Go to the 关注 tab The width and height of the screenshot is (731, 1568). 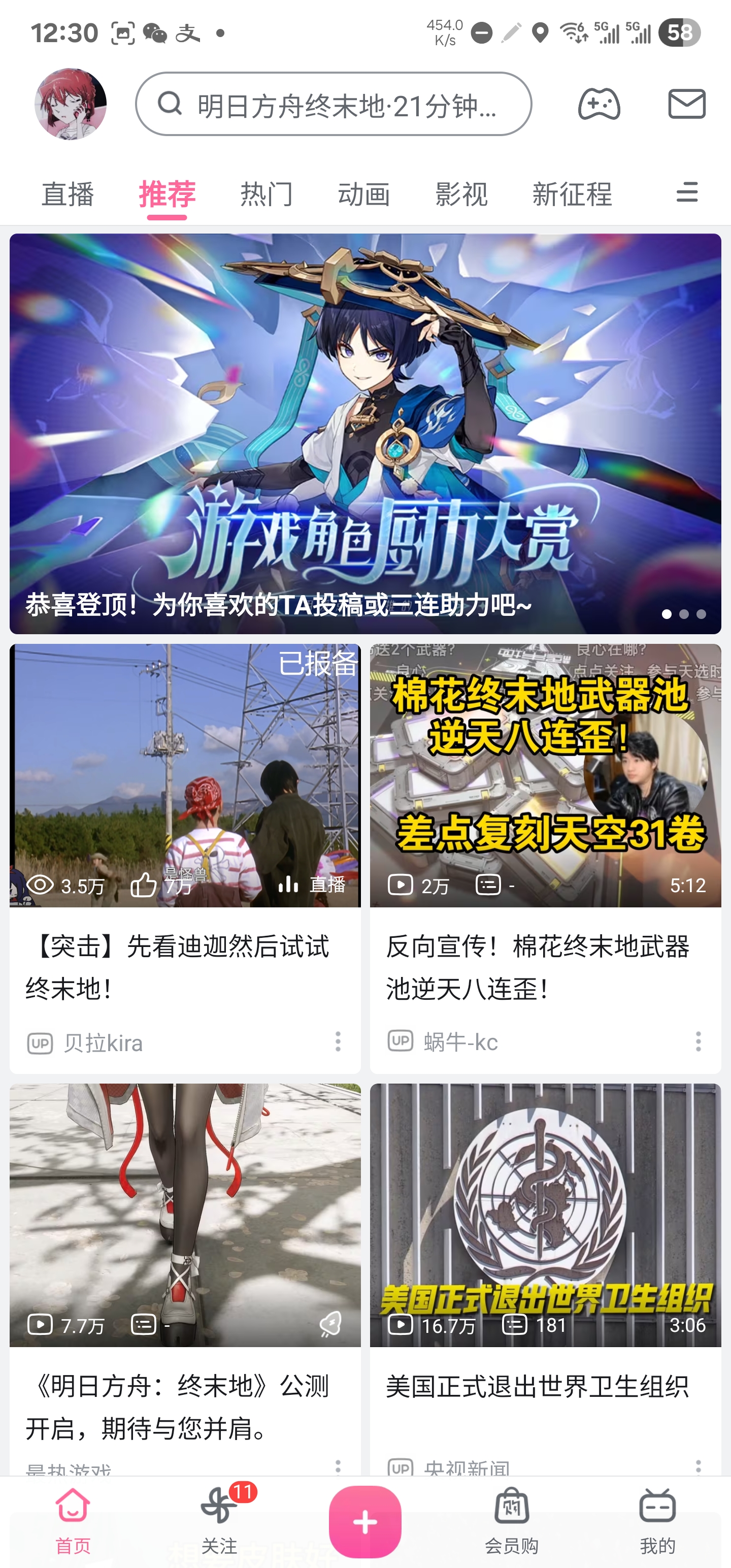point(219,1520)
